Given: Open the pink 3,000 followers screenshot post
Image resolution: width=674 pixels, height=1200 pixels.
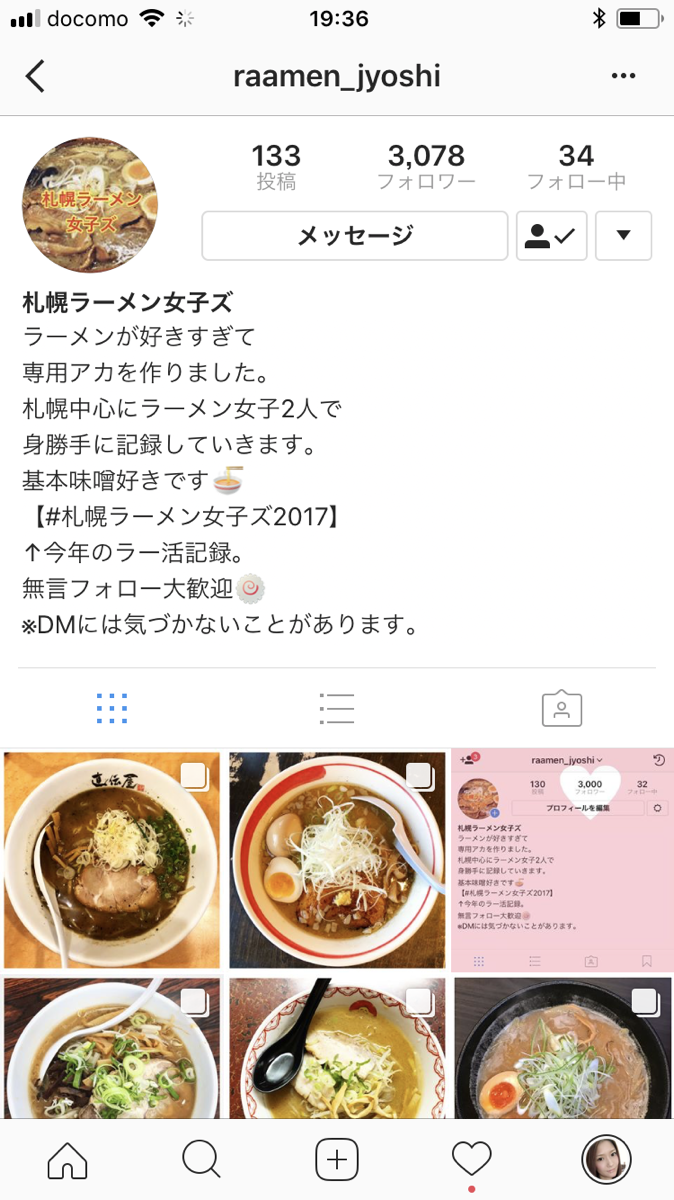Looking at the screenshot, I should 562,860.
